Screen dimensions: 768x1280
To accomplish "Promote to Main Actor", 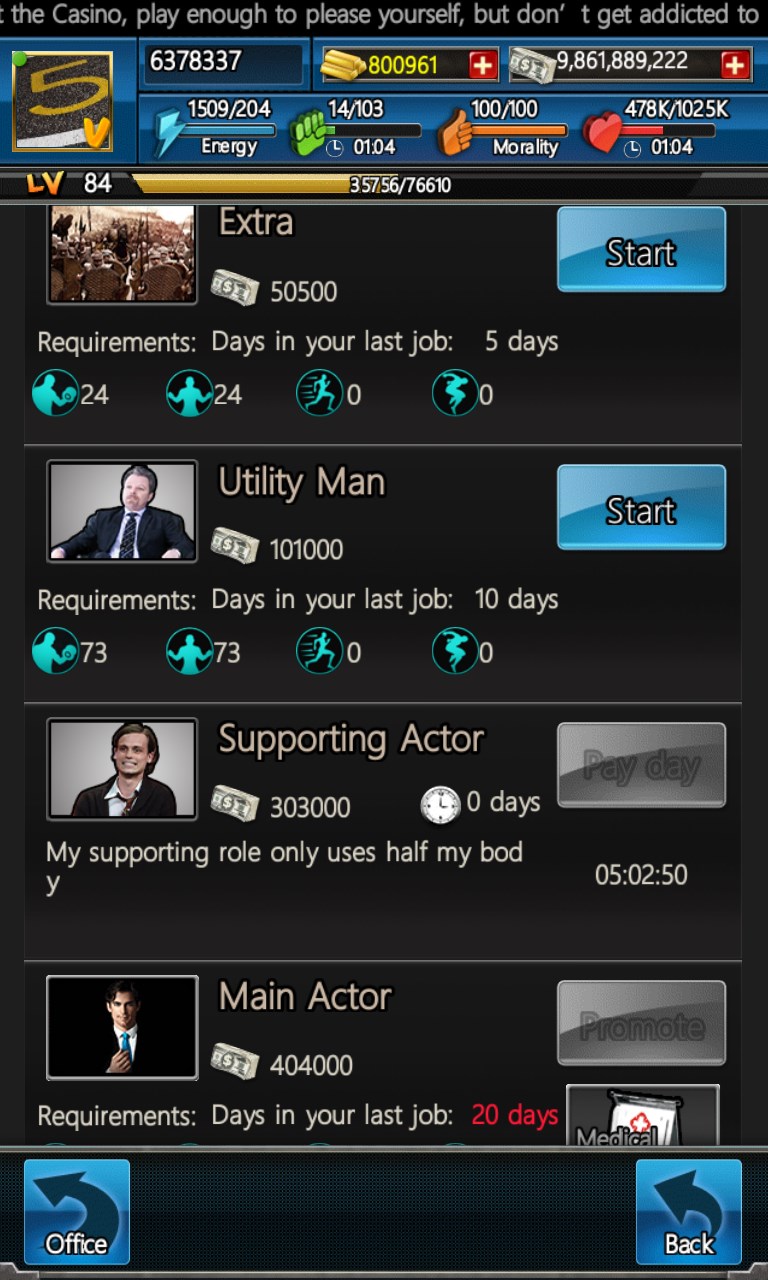I will [x=641, y=1023].
